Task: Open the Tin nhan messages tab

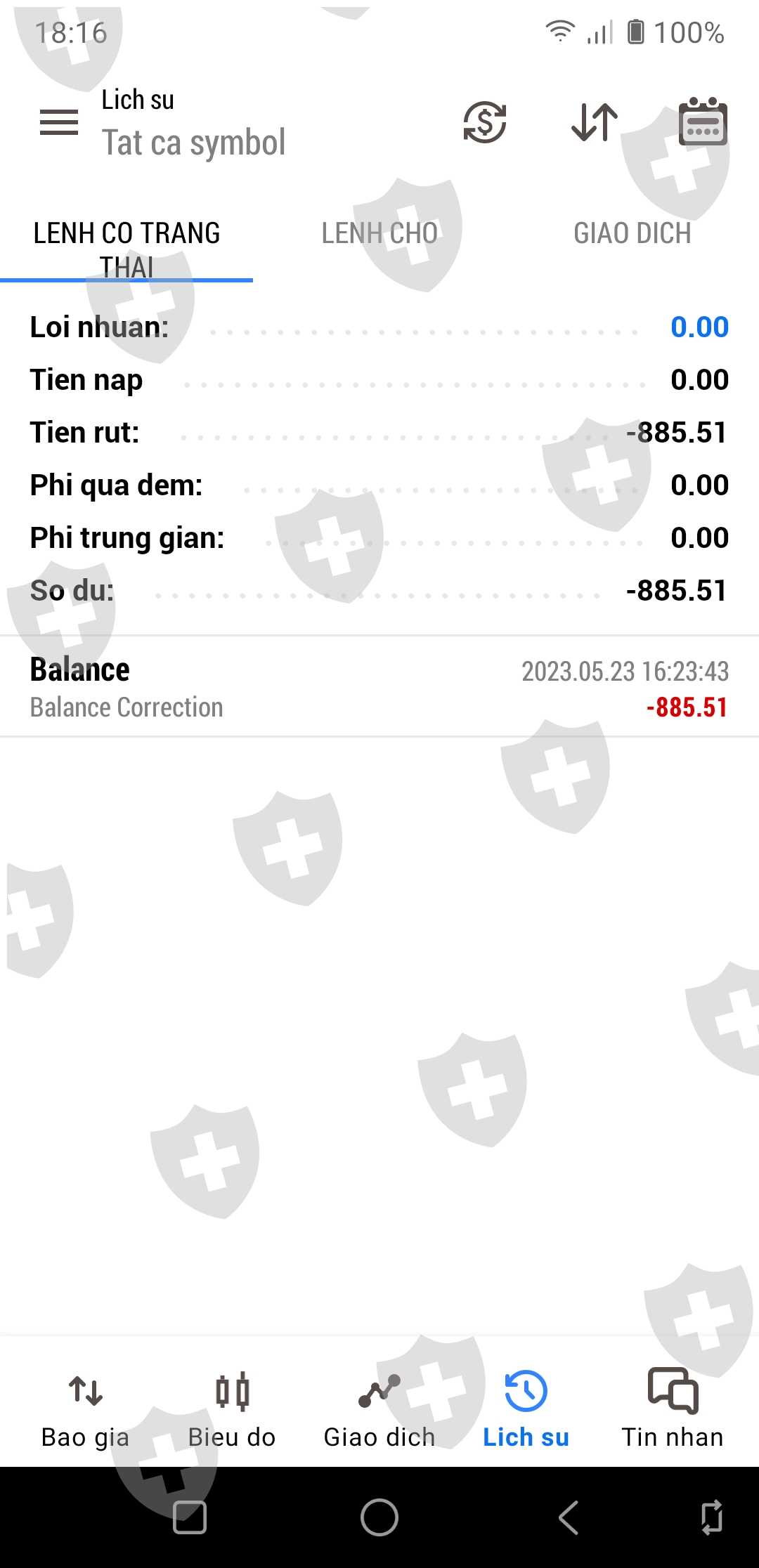Action: pos(673,1409)
